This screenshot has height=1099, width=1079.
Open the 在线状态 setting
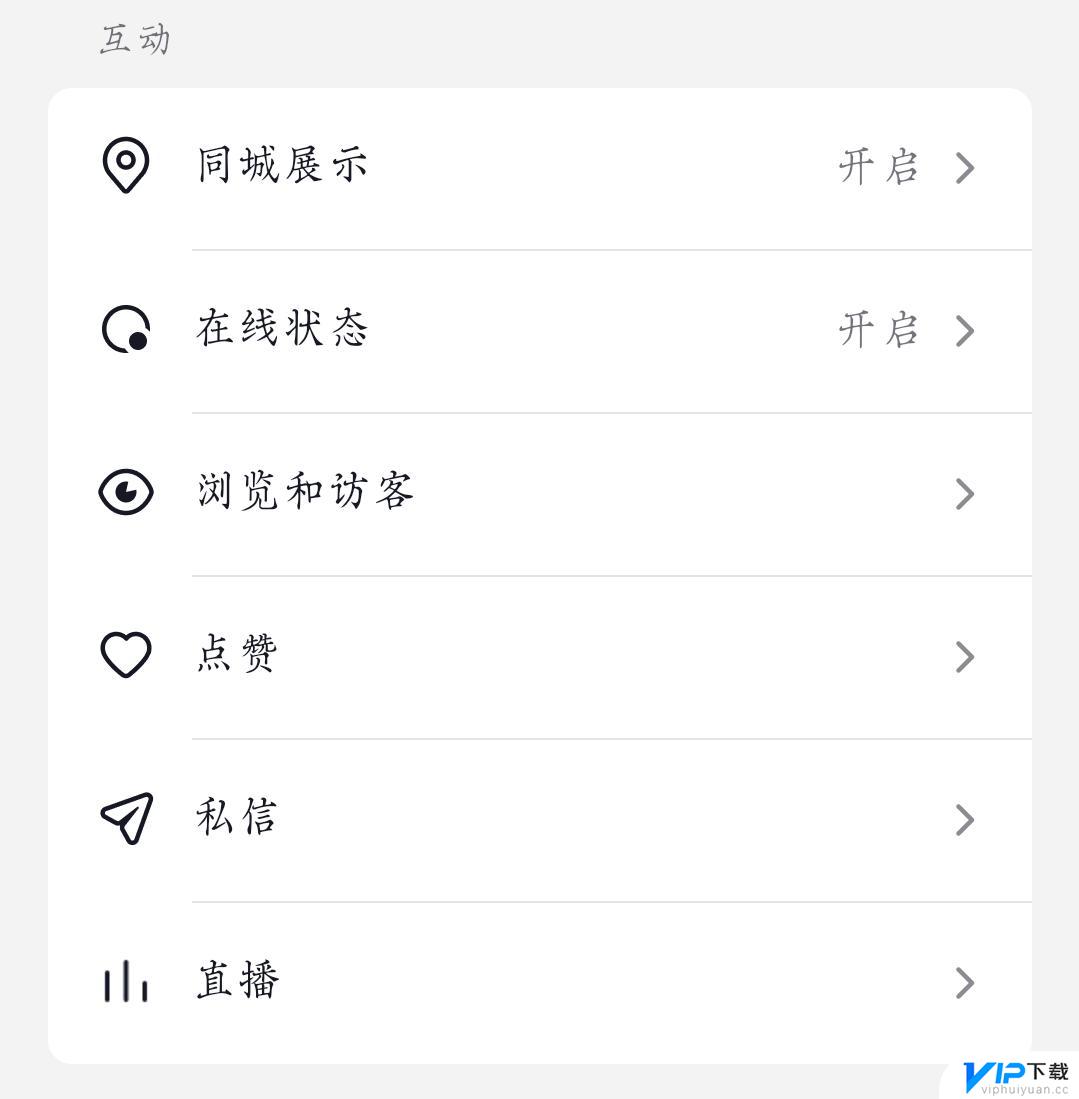point(540,330)
